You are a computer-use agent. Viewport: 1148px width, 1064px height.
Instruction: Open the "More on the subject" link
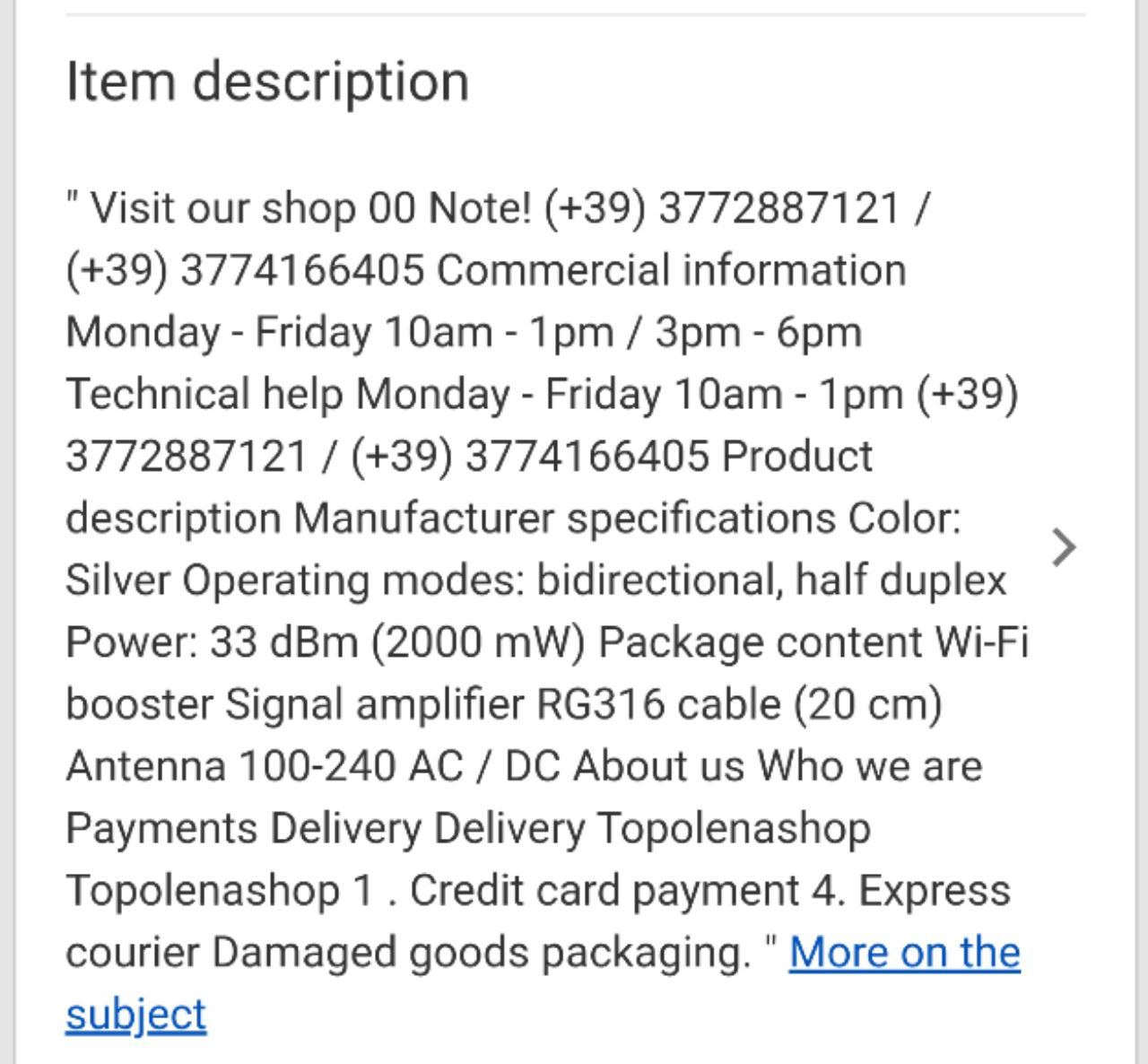904,953
